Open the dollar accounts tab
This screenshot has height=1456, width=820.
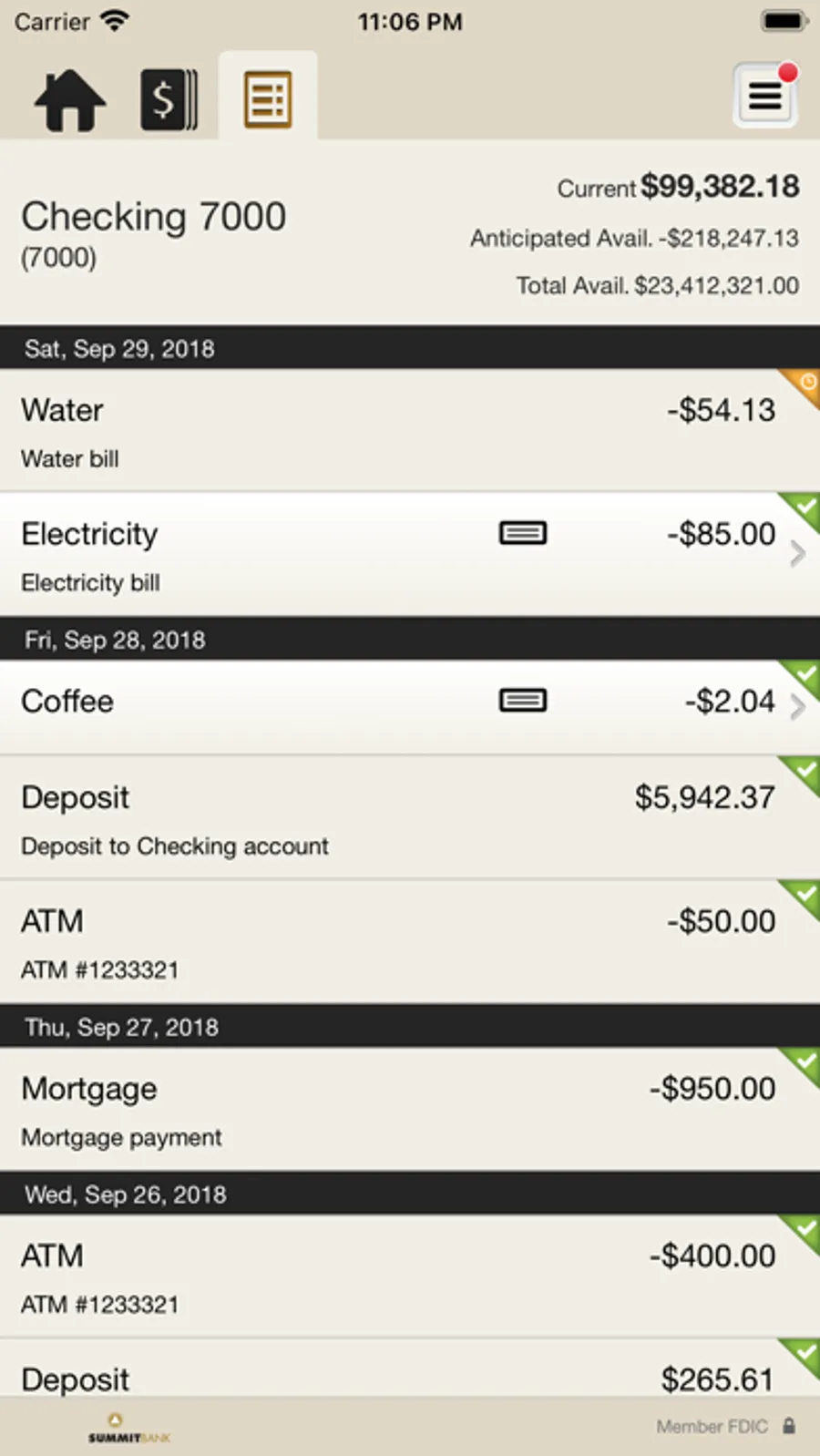[x=169, y=99]
